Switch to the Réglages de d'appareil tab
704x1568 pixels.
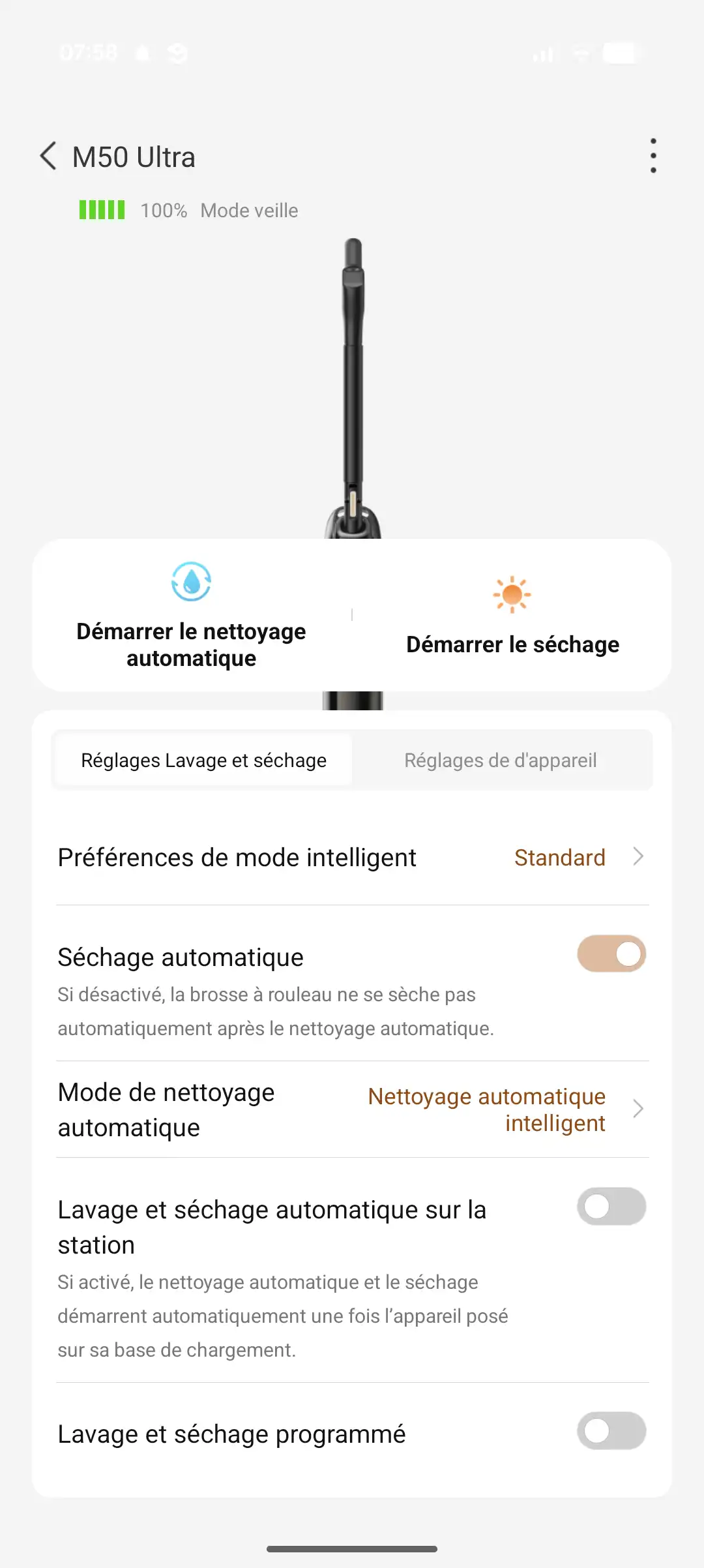[x=501, y=761]
